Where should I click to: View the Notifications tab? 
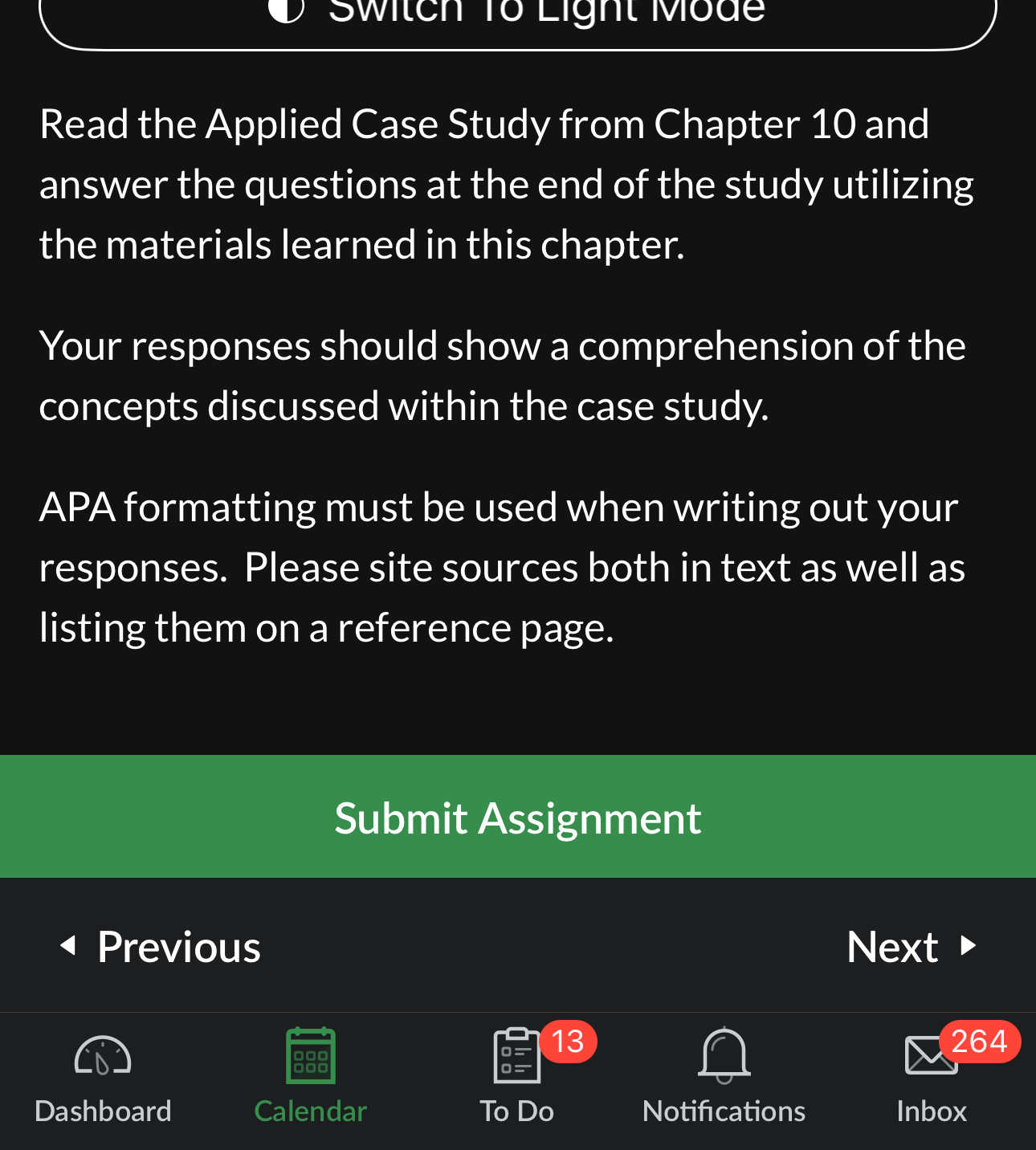pos(724,1078)
